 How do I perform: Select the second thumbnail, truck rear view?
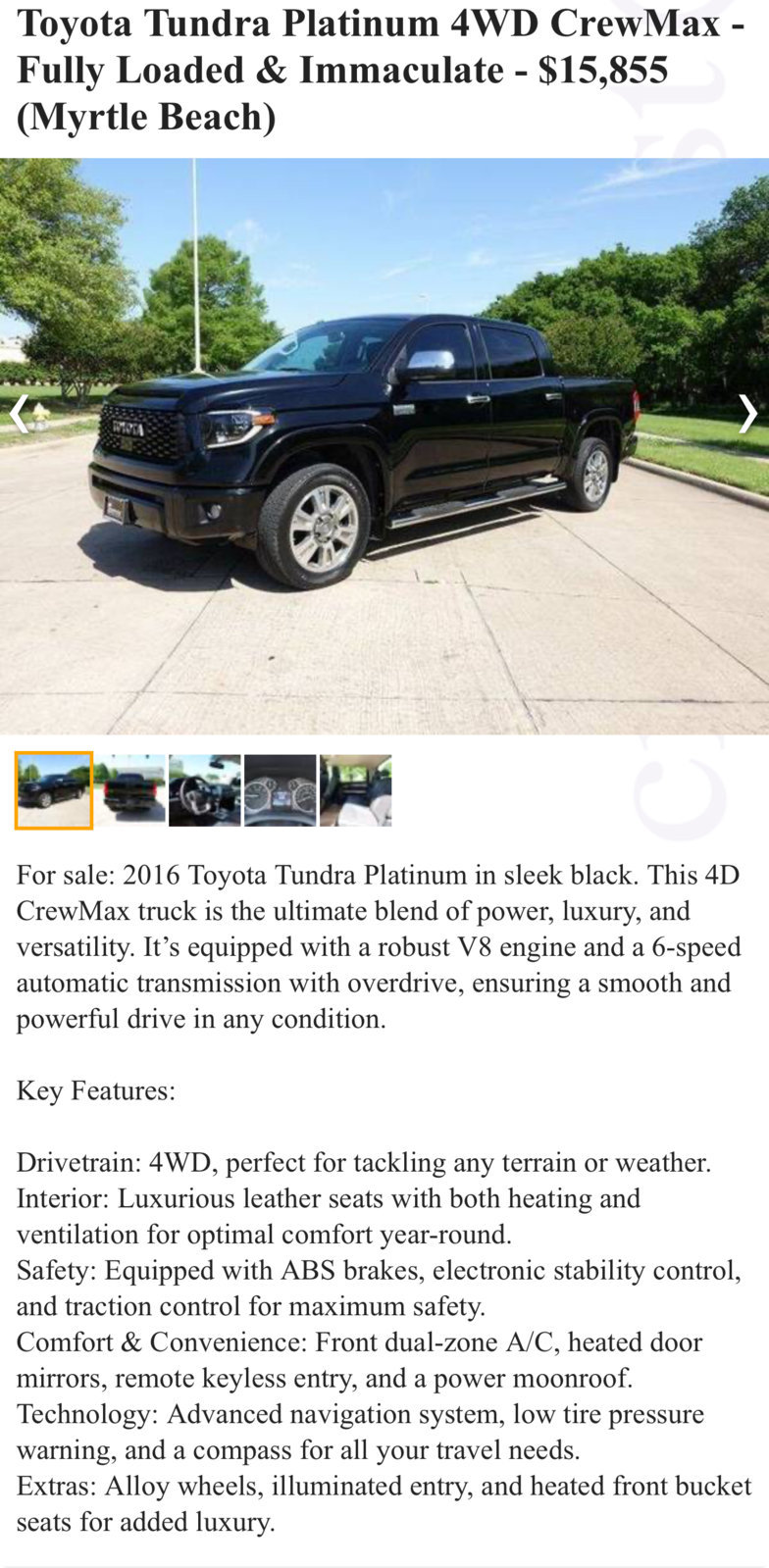click(x=130, y=790)
